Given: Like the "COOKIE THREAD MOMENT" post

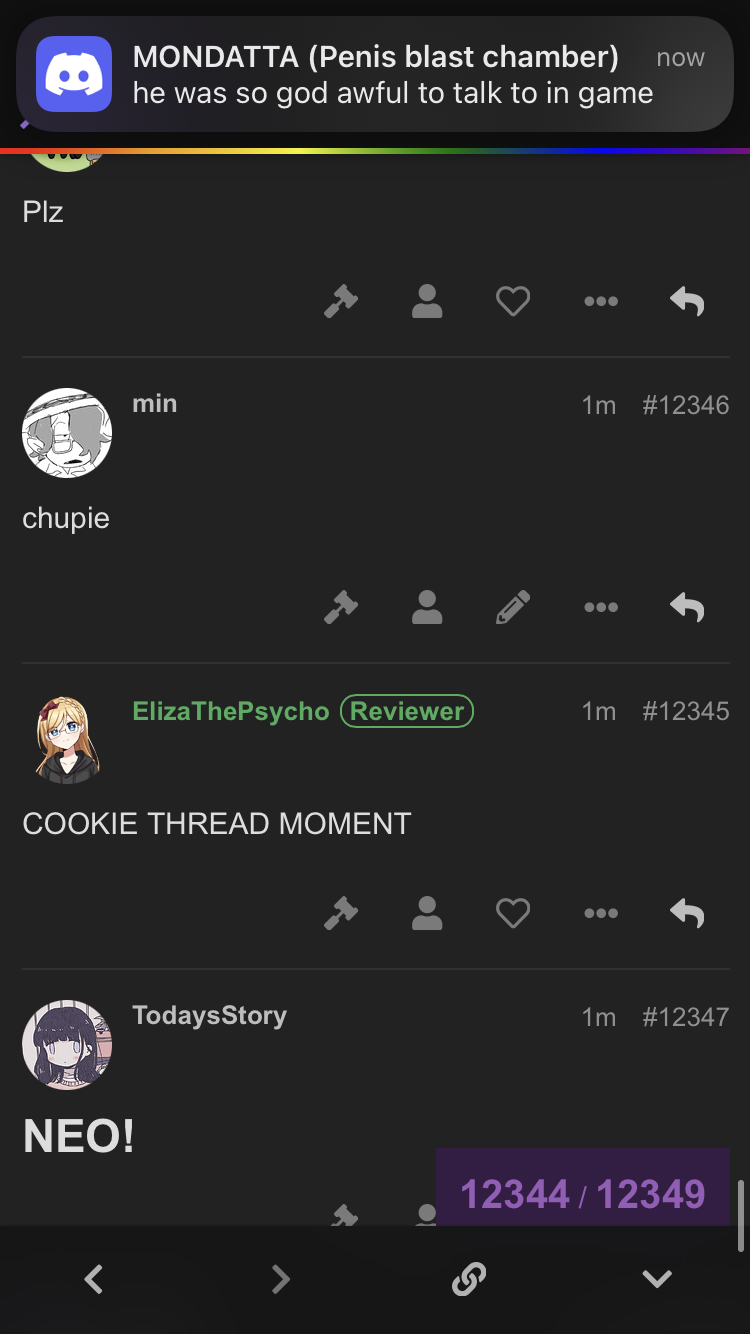Looking at the screenshot, I should (x=513, y=913).
